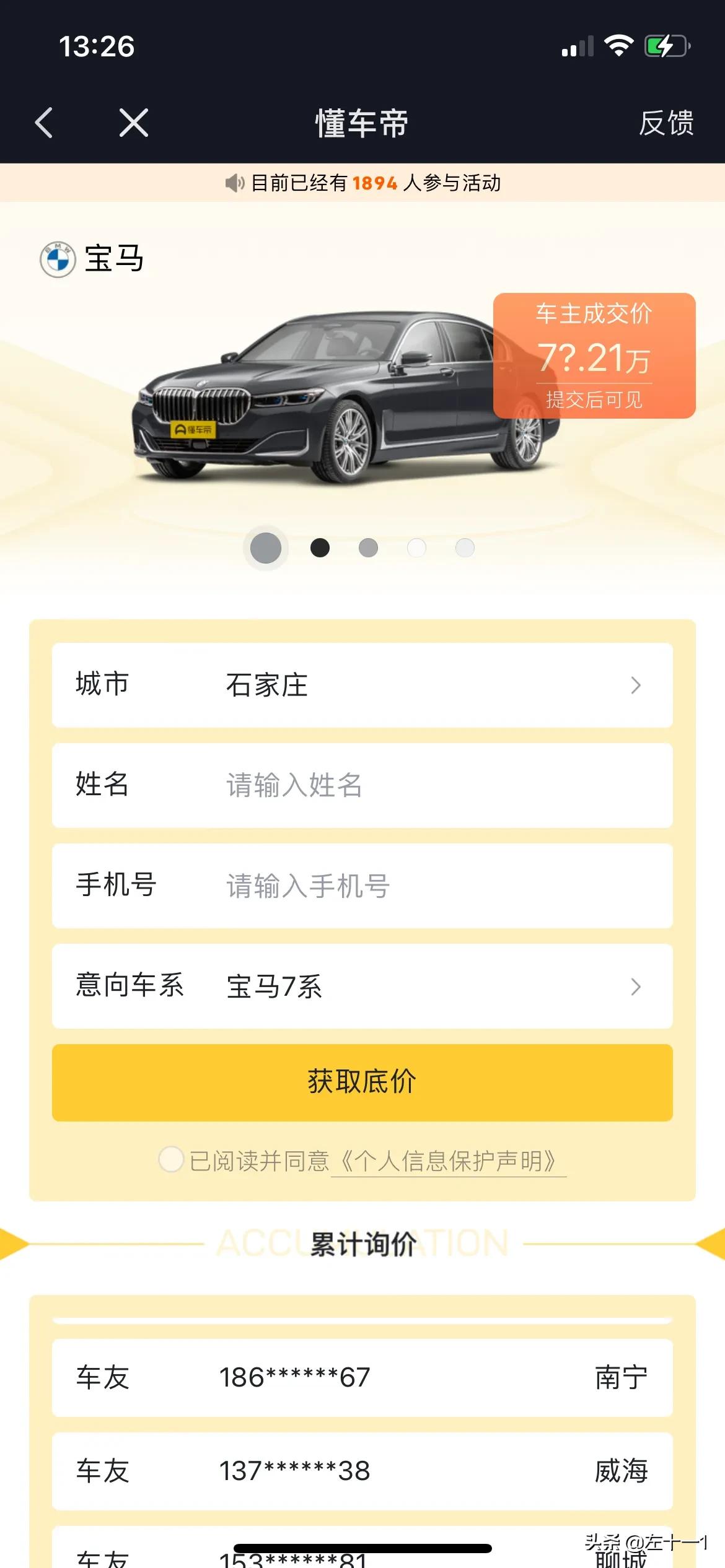Close the page with the X icon

pyautogui.click(x=133, y=122)
